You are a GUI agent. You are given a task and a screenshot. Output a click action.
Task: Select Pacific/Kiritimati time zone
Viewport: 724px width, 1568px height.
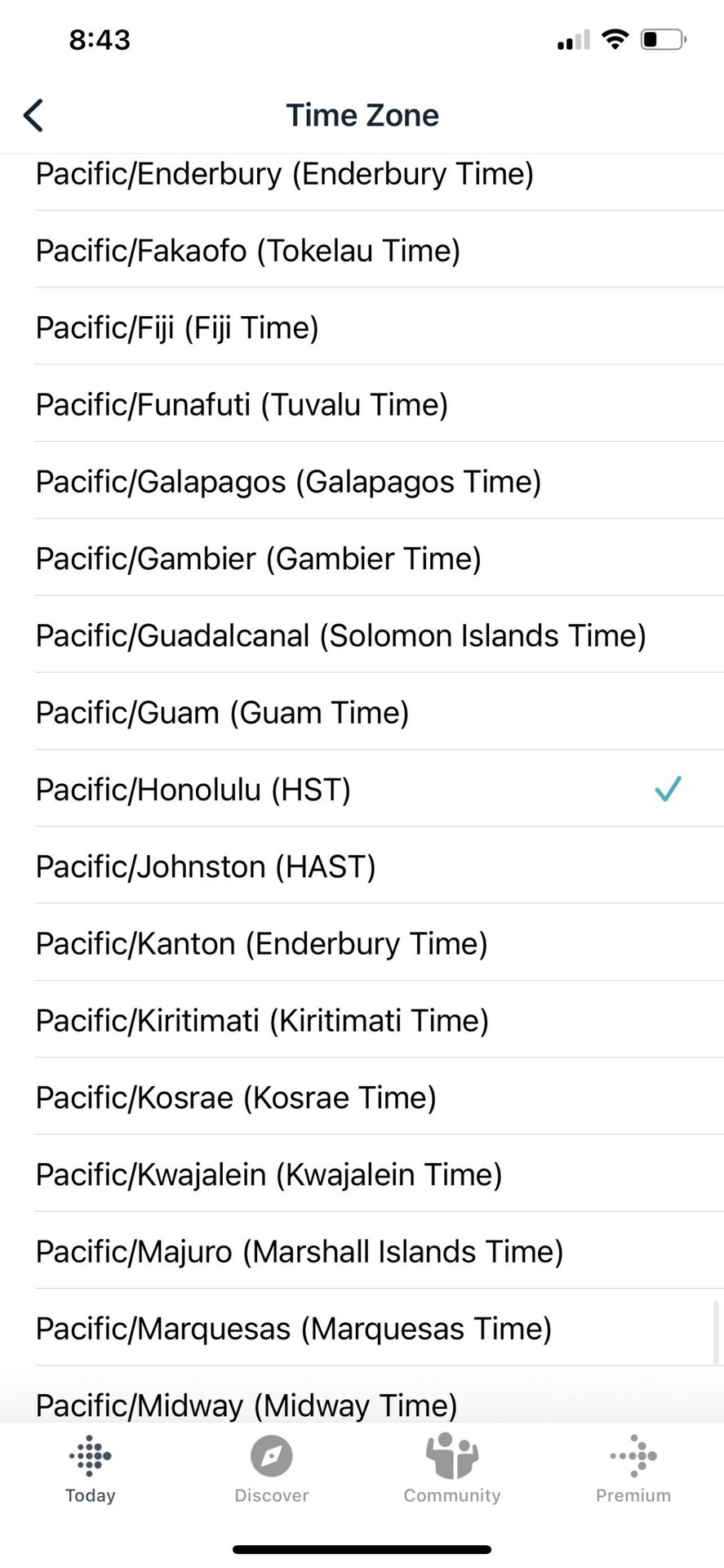[x=262, y=1020]
